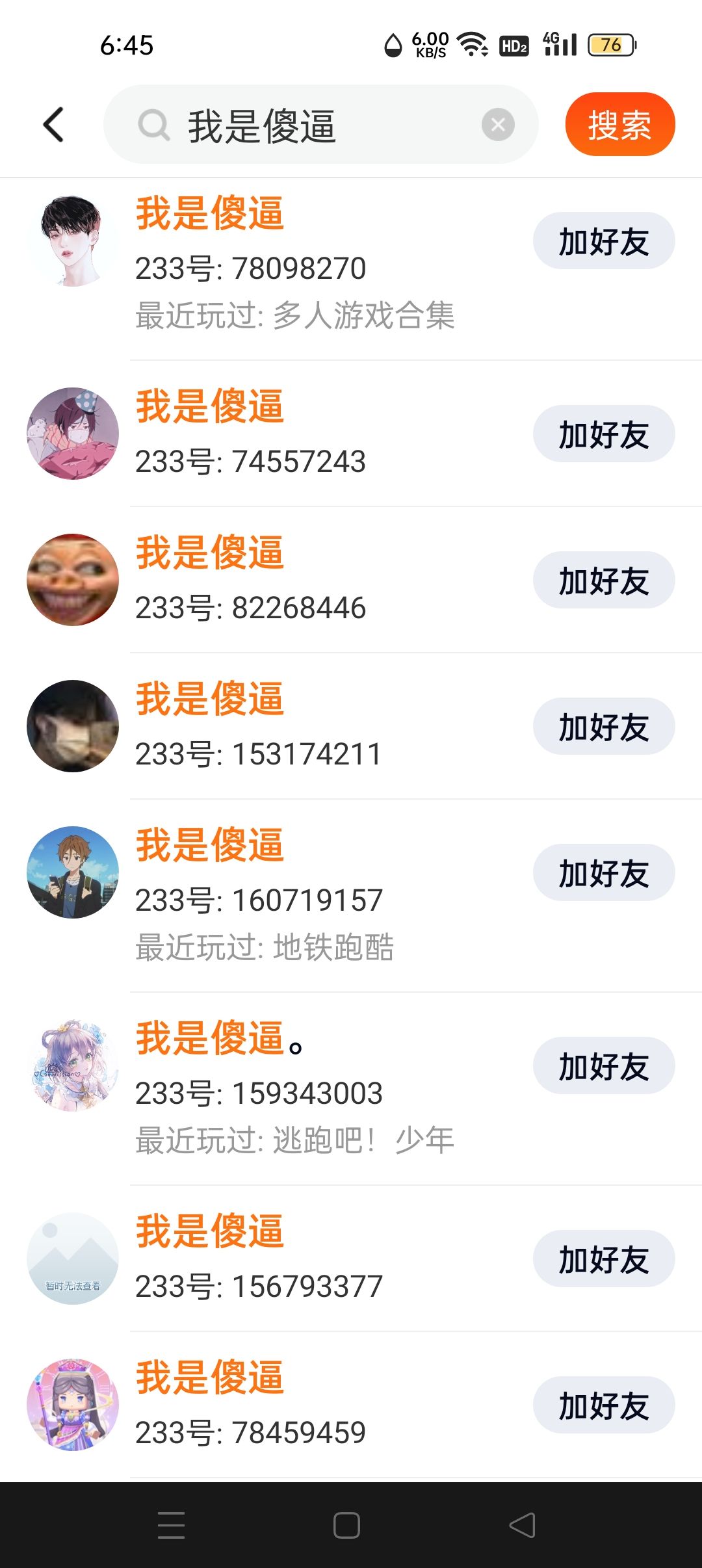Tap the system back triangle
702x1568 pixels.
(523, 1525)
